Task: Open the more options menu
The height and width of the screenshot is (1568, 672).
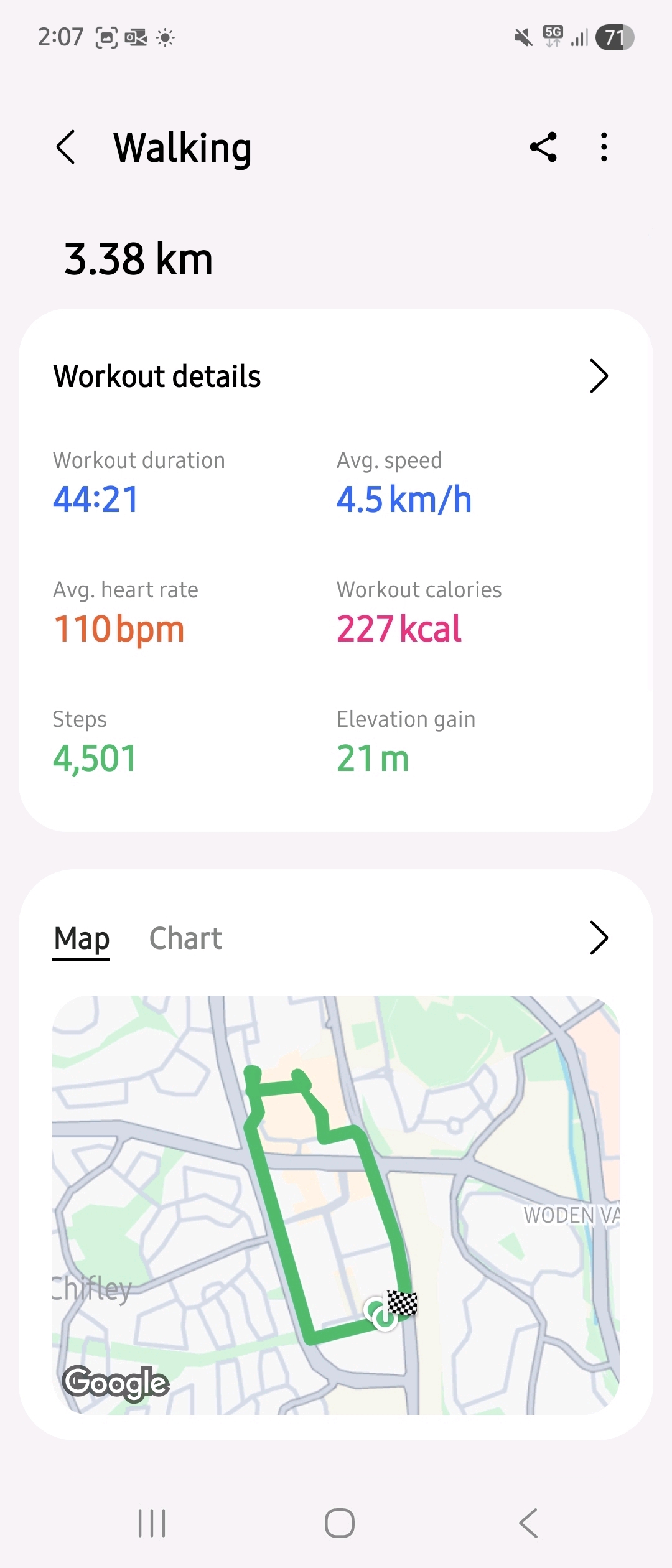Action: [604, 147]
